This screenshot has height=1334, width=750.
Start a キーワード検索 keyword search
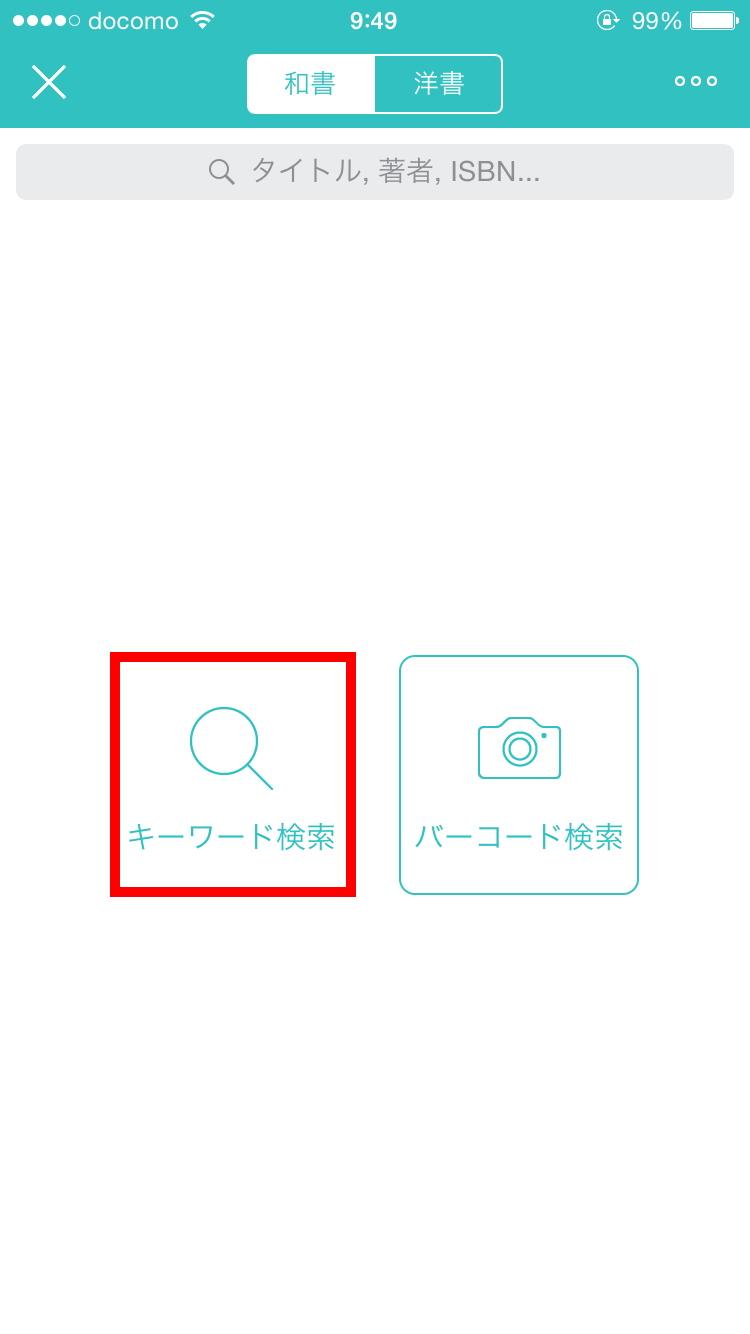coord(233,775)
